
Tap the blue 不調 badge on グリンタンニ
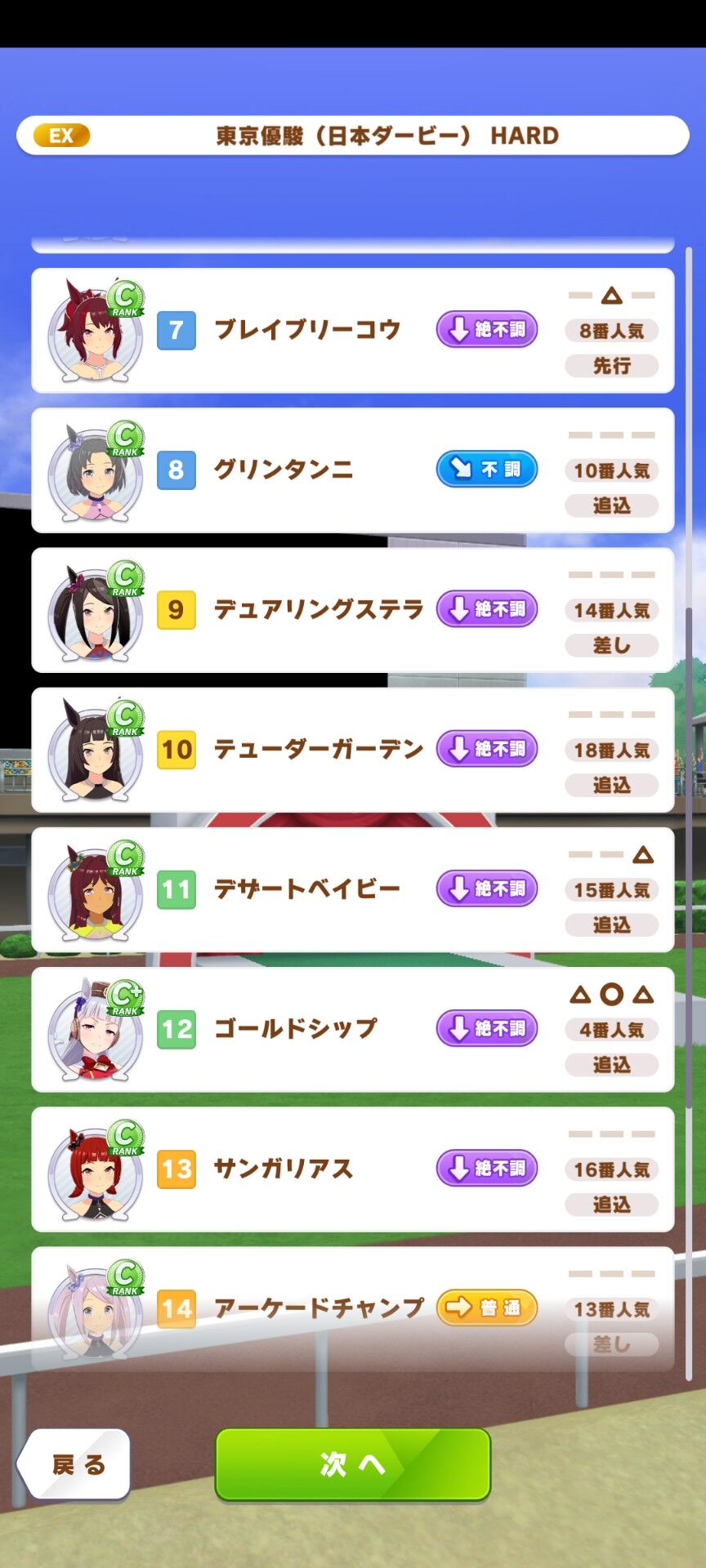486,470
